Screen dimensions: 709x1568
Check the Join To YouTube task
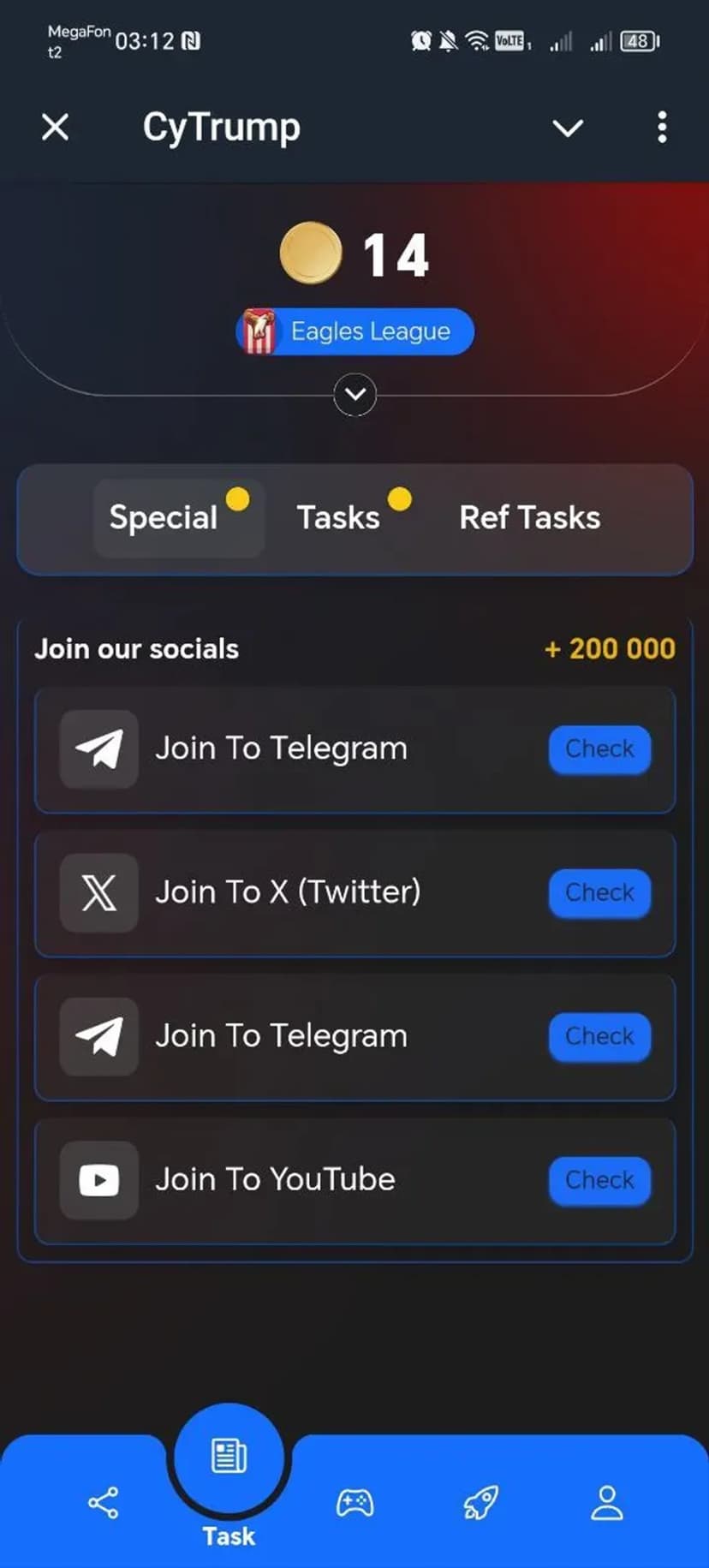pos(599,1180)
